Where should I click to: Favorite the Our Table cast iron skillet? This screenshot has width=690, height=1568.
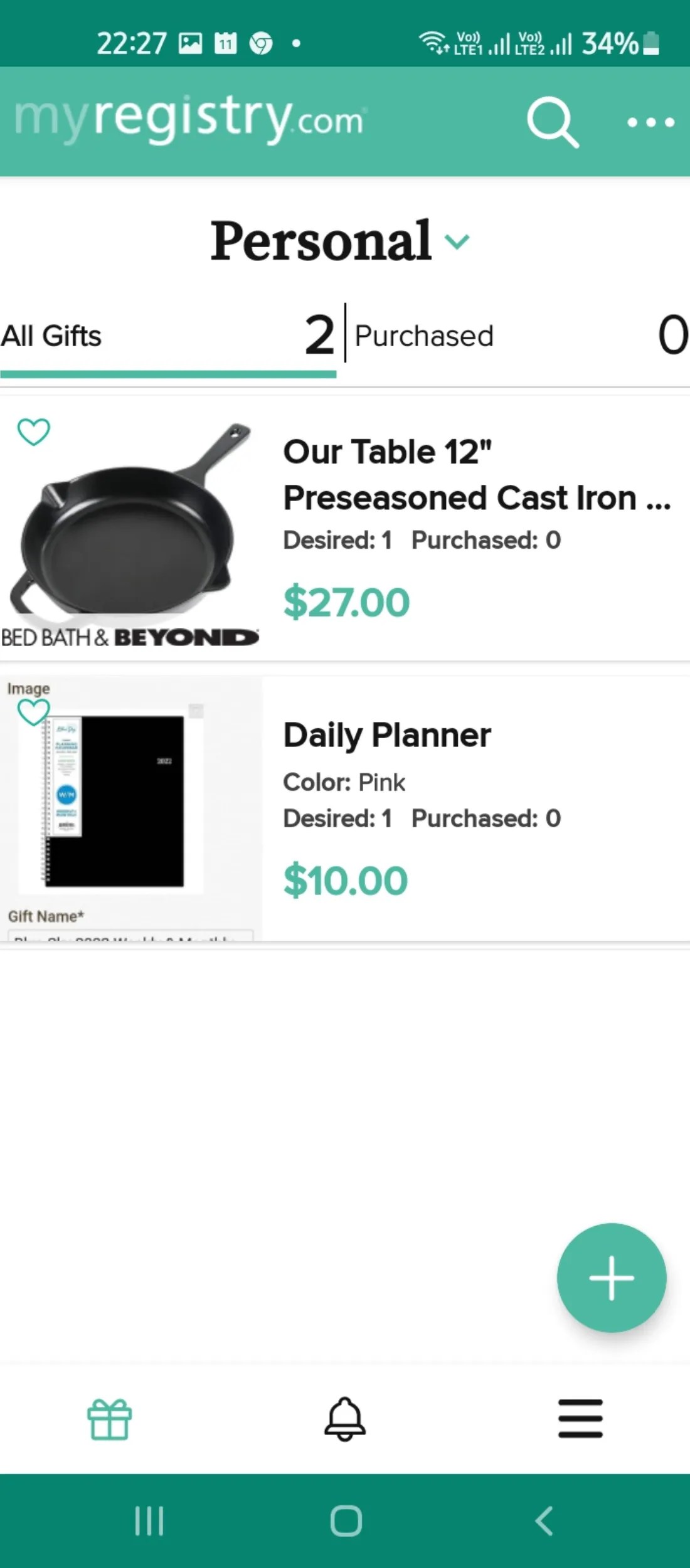click(33, 432)
